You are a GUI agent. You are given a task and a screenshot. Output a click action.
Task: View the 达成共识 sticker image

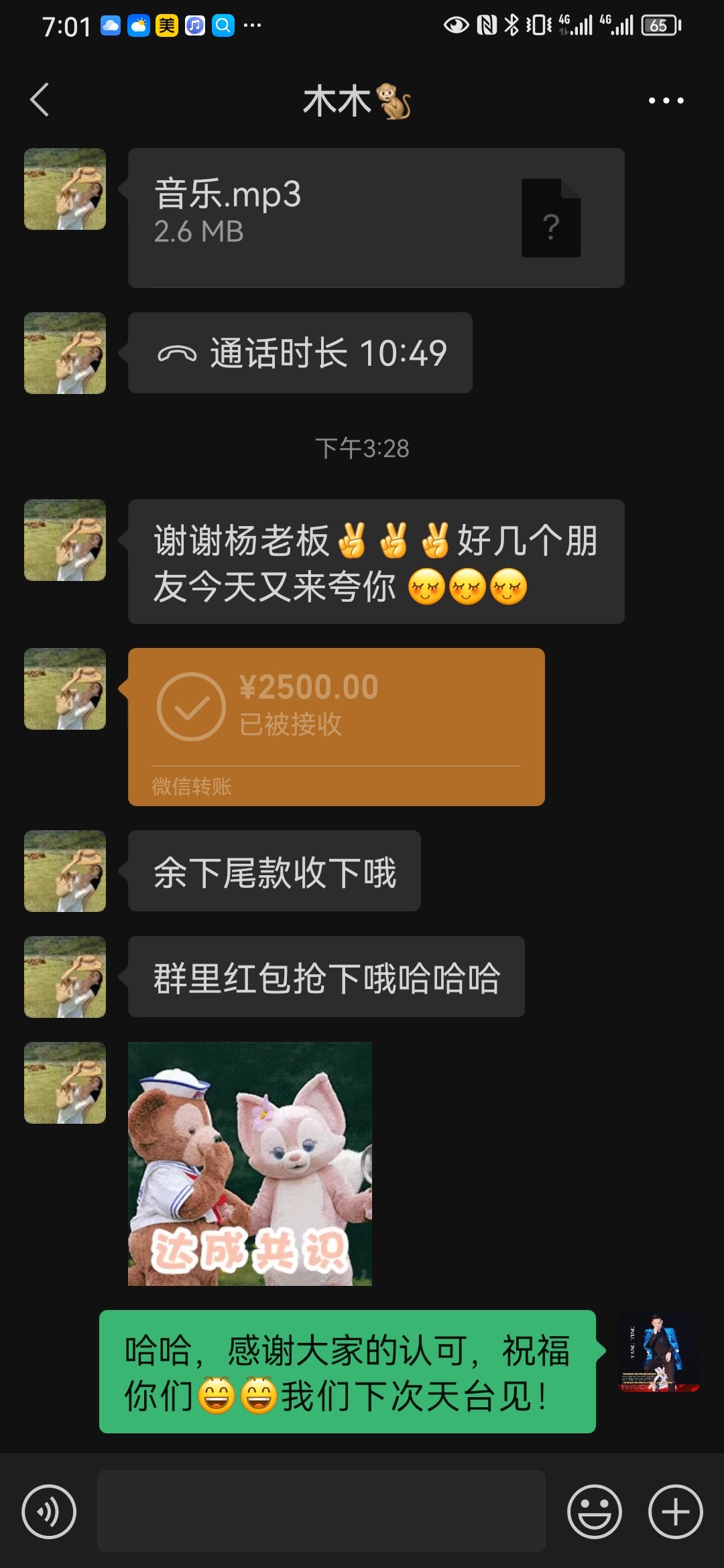click(249, 1163)
